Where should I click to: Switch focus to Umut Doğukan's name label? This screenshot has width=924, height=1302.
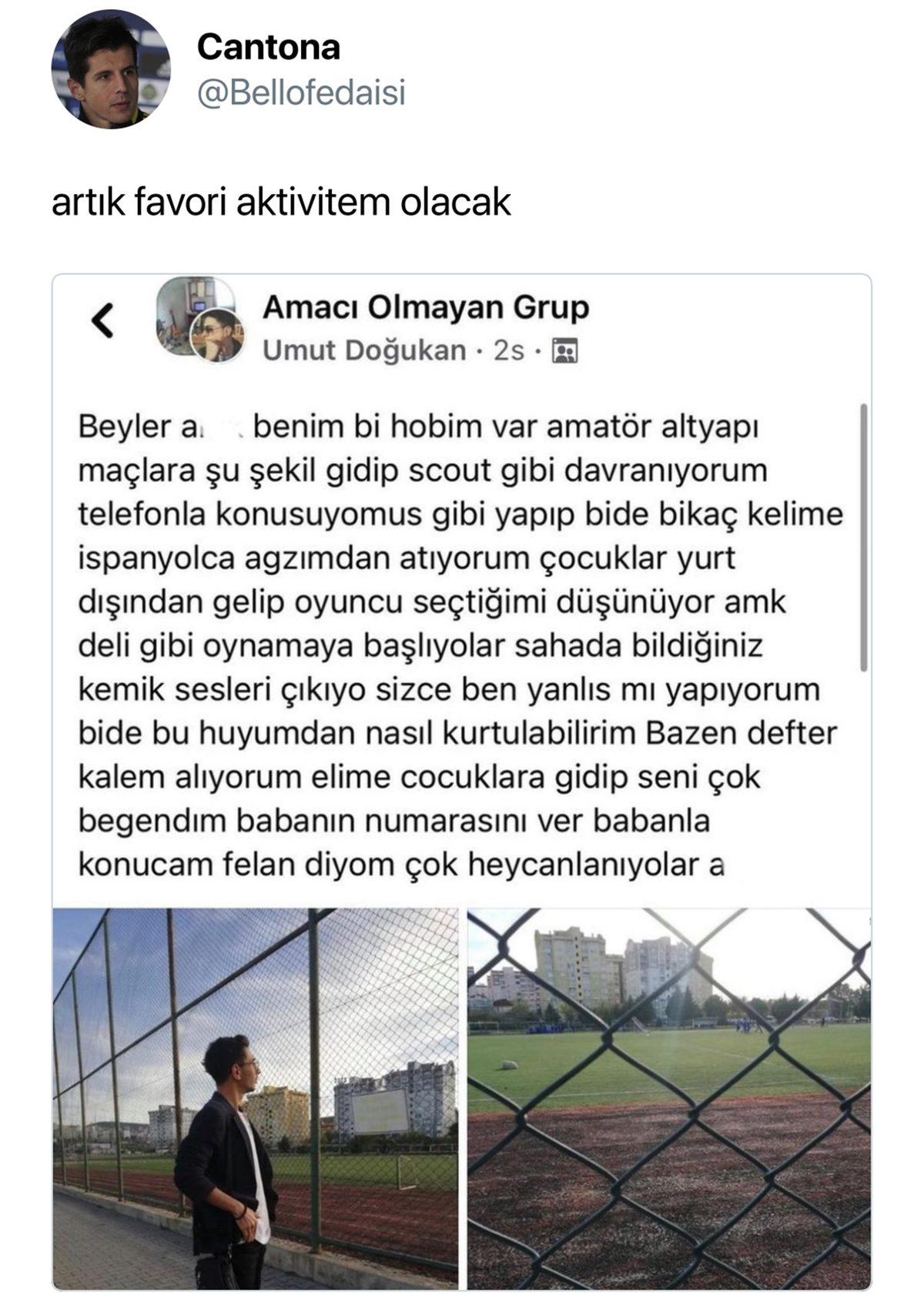pyautogui.click(x=362, y=350)
